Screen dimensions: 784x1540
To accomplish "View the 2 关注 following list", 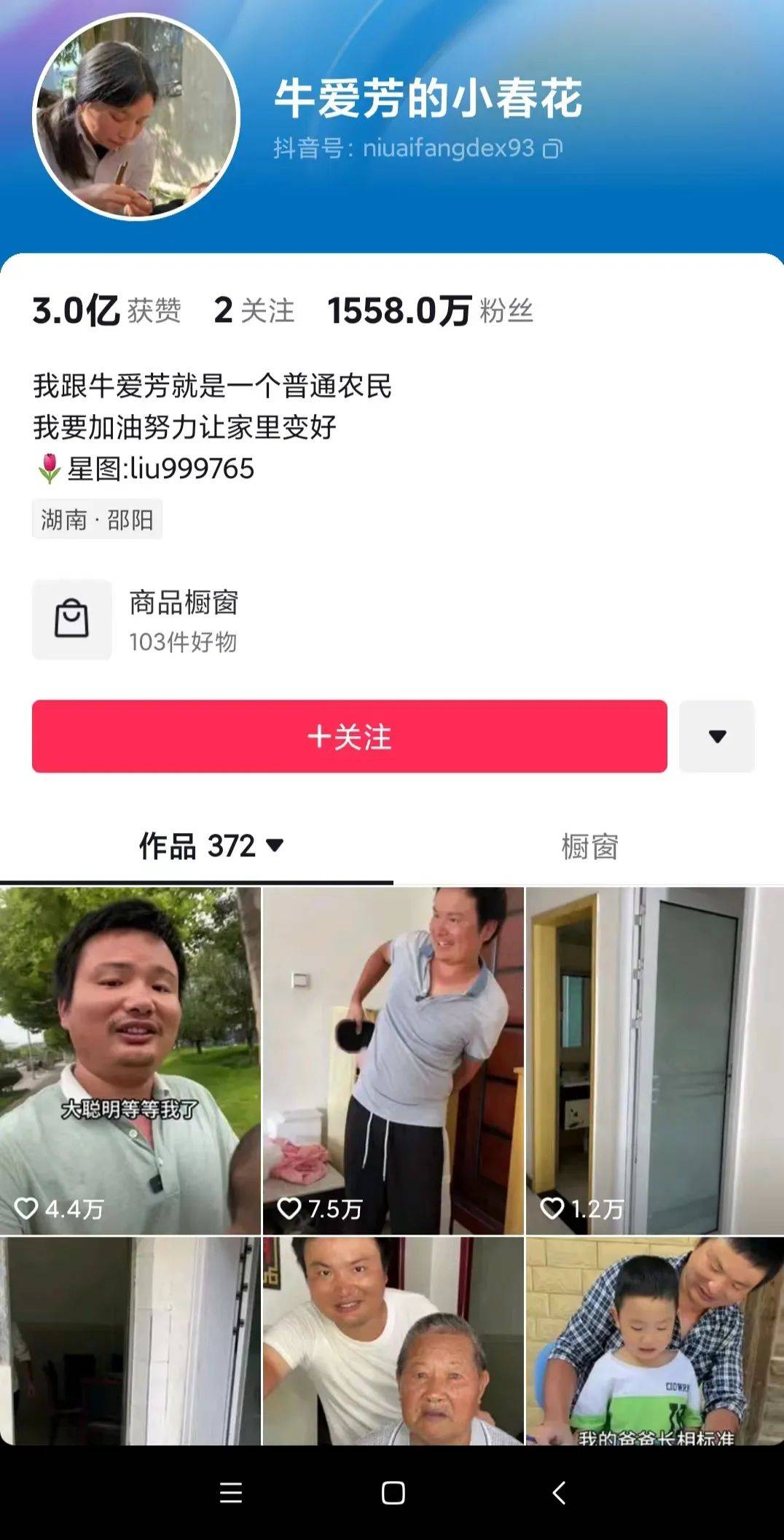I will pyautogui.click(x=254, y=311).
